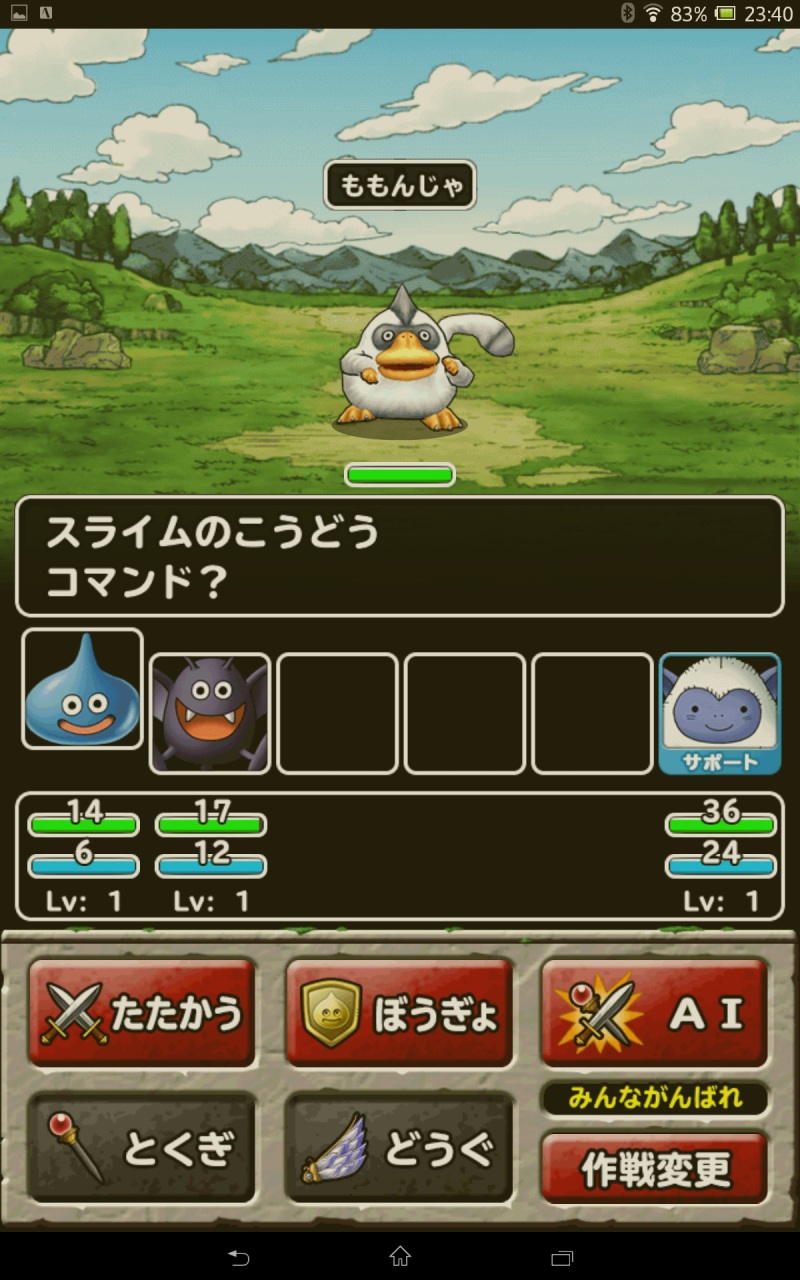The height and width of the screenshot is (1280, 800).
Task: Open the とくぎ skills menu
Action: [x=142, y=1148]
